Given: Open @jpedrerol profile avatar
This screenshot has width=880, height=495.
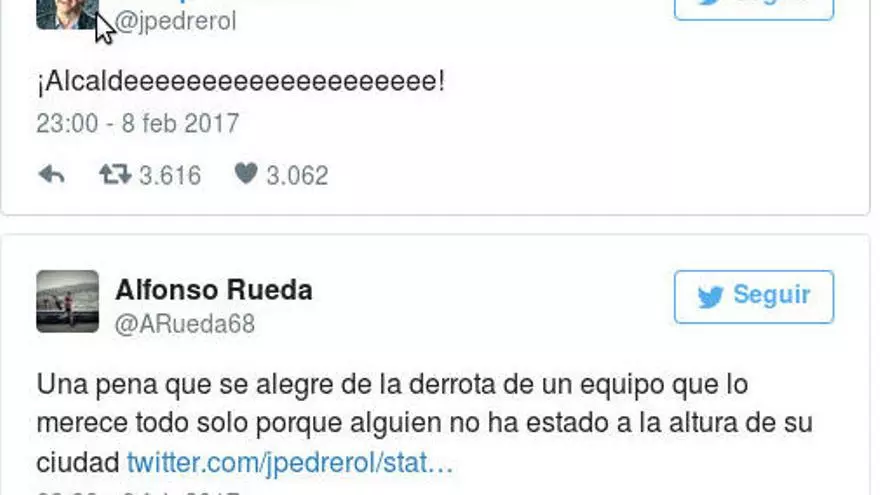Looking at the screenshot, I should (67, 13).
